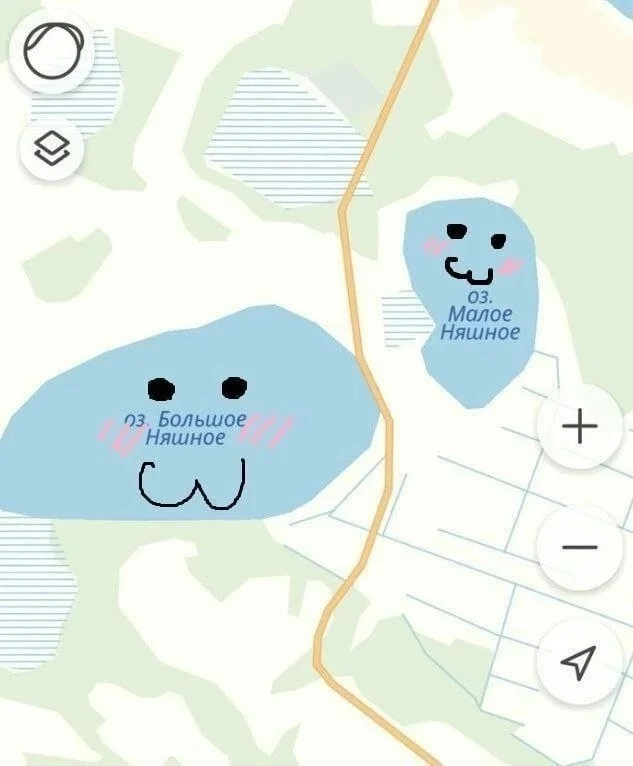Viewport: 633px width, 766px height.
Task: Open the map layers selector
Action: [52, 150]
